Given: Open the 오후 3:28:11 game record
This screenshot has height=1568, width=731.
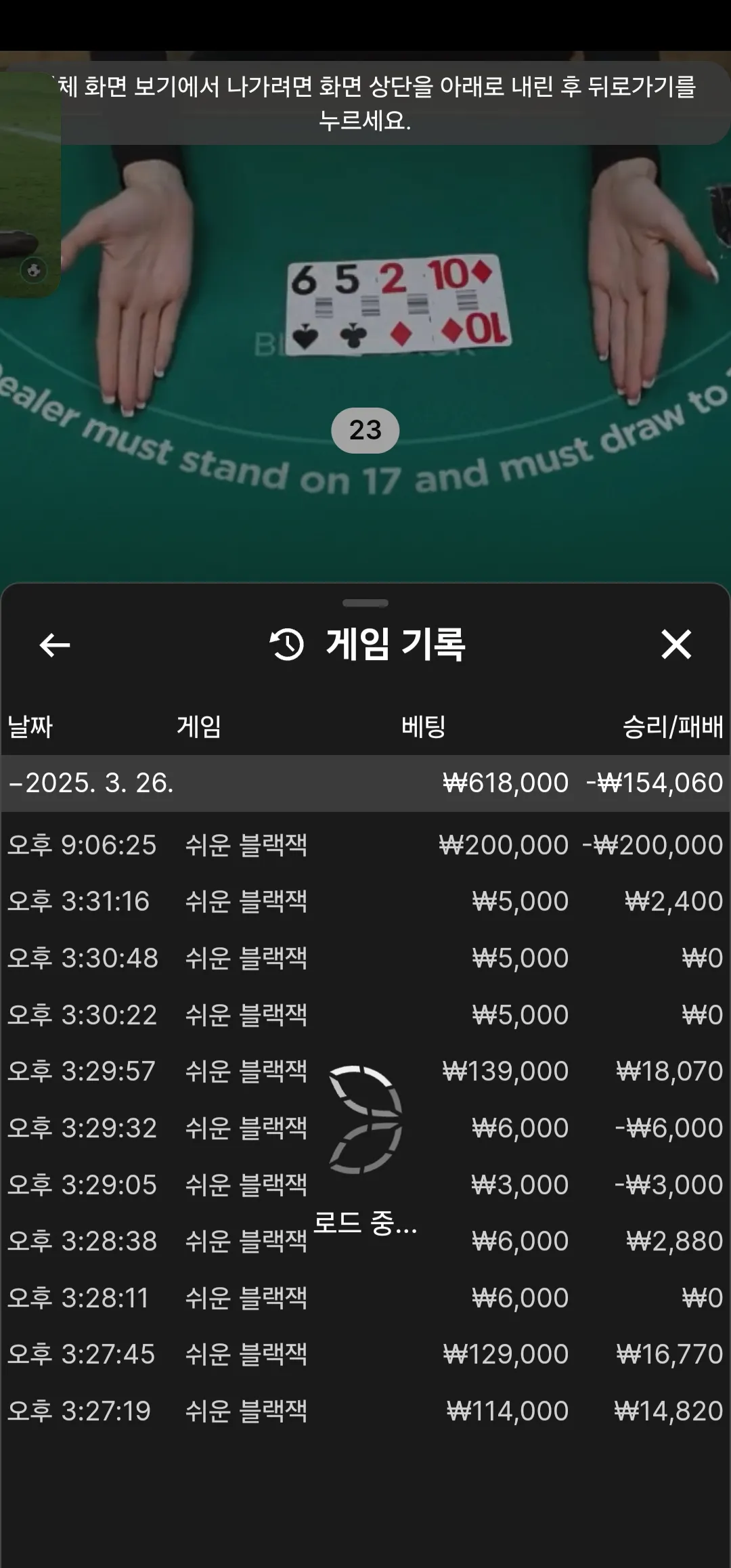Looking at the screenshot, I should coord(365,1298).
